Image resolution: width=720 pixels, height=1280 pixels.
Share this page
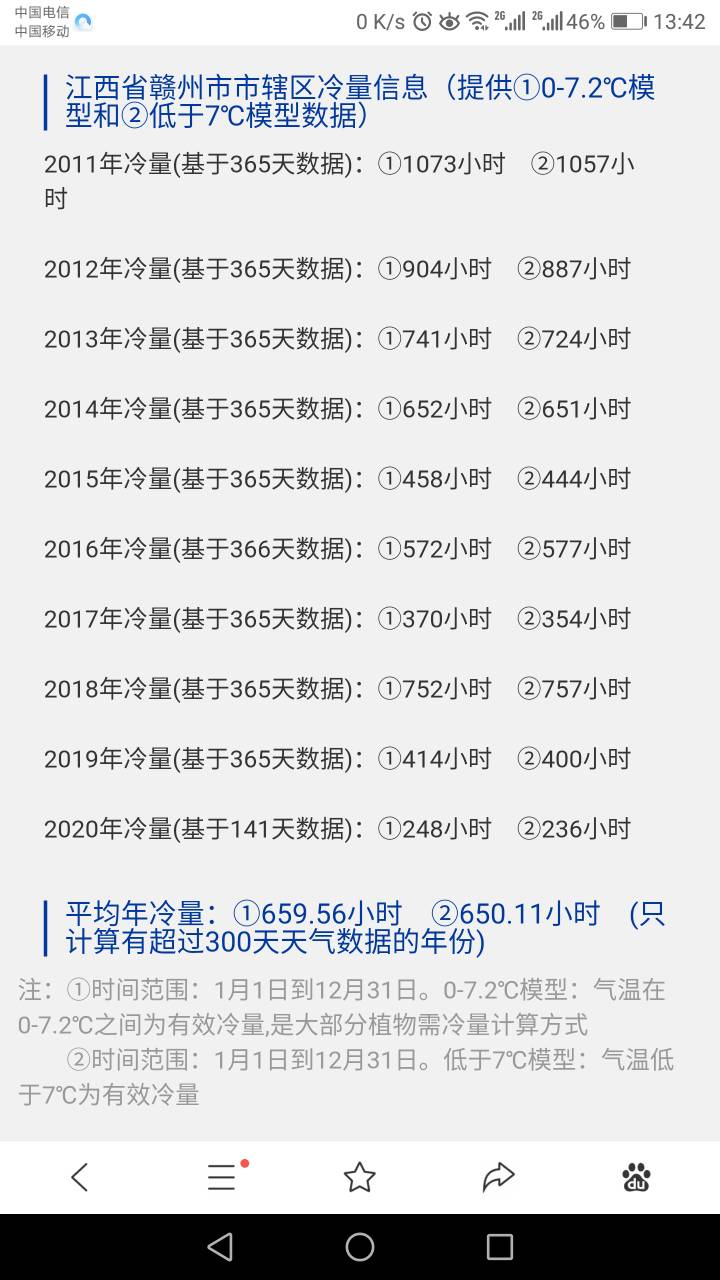pyautogui.click(x=498, y=1177)
